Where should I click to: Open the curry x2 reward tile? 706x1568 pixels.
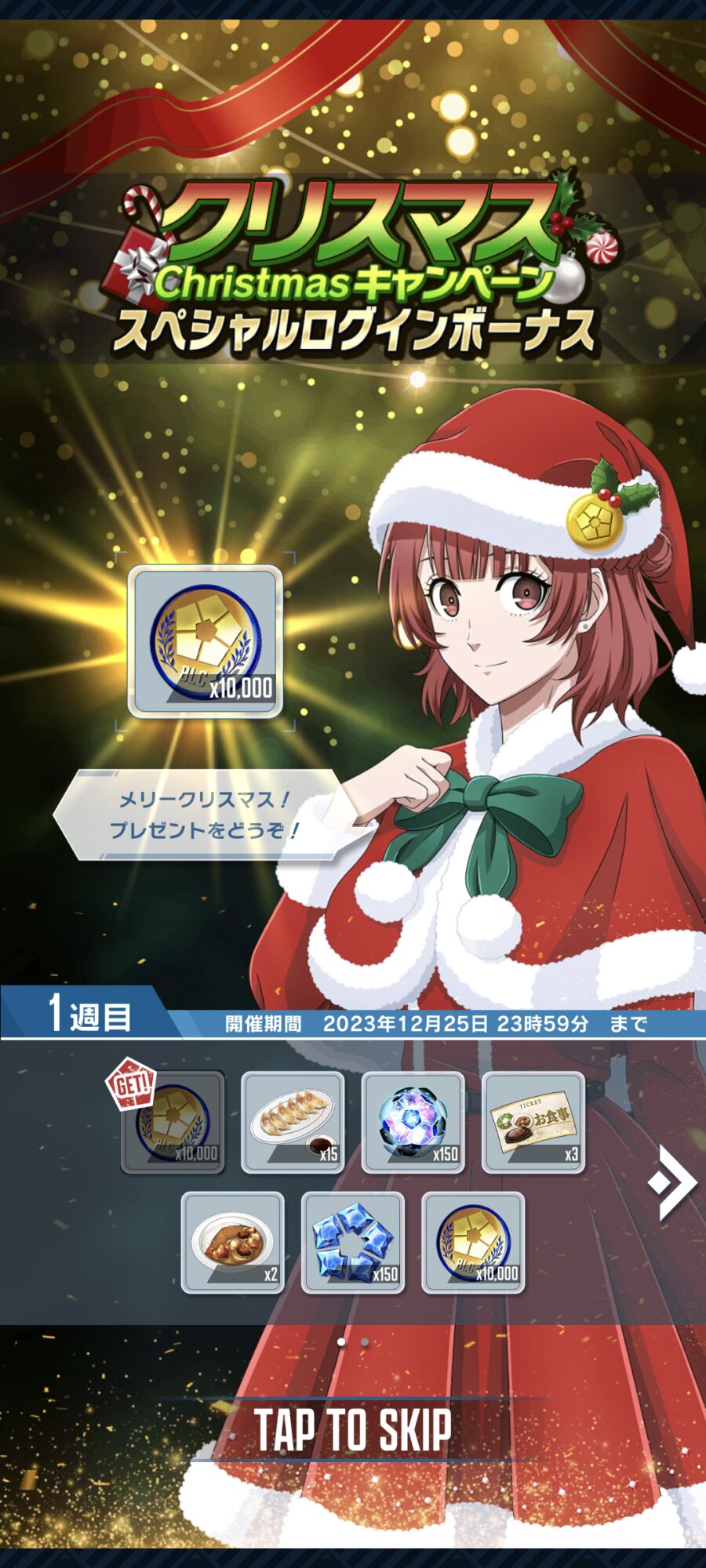(x=233, y=1243)
